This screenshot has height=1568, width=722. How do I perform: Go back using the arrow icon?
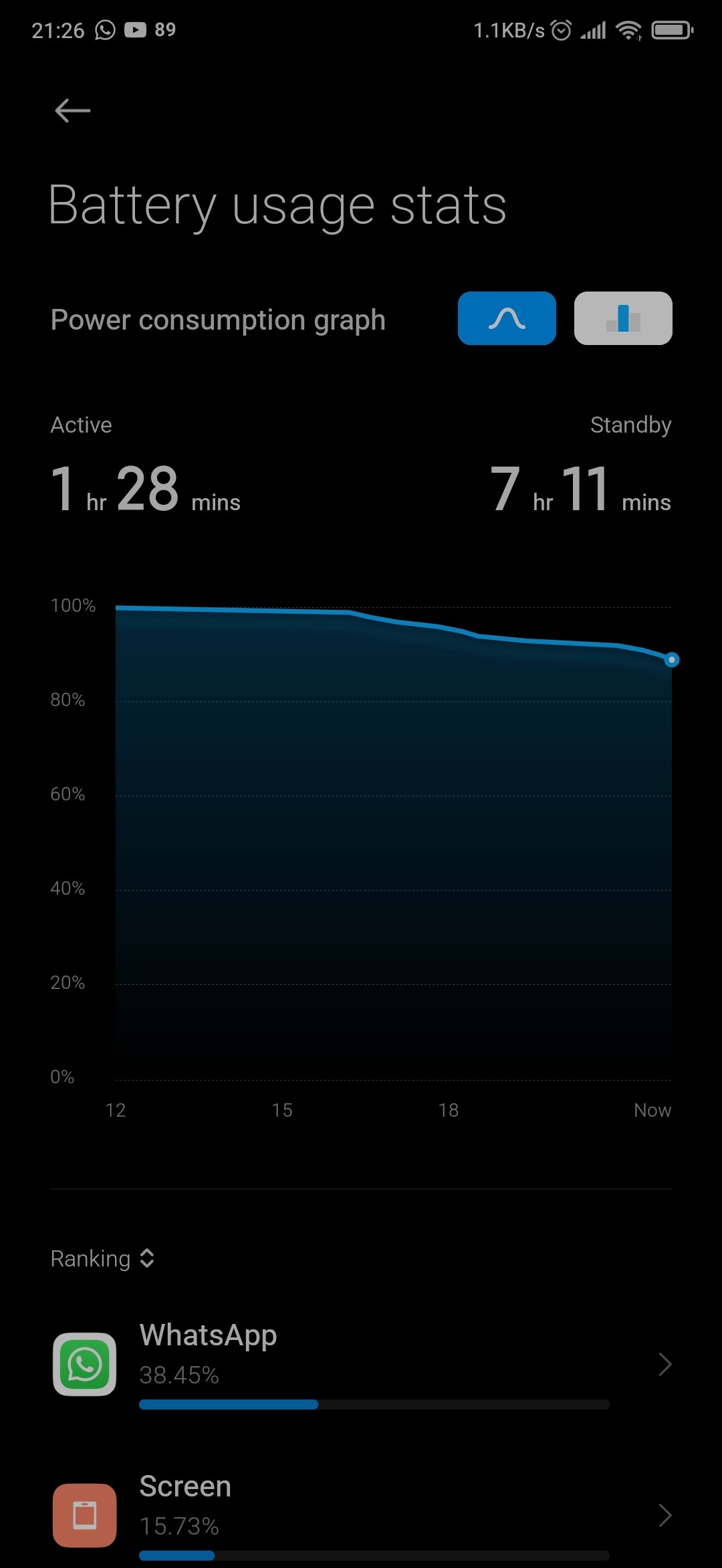[x=72, y=110]
